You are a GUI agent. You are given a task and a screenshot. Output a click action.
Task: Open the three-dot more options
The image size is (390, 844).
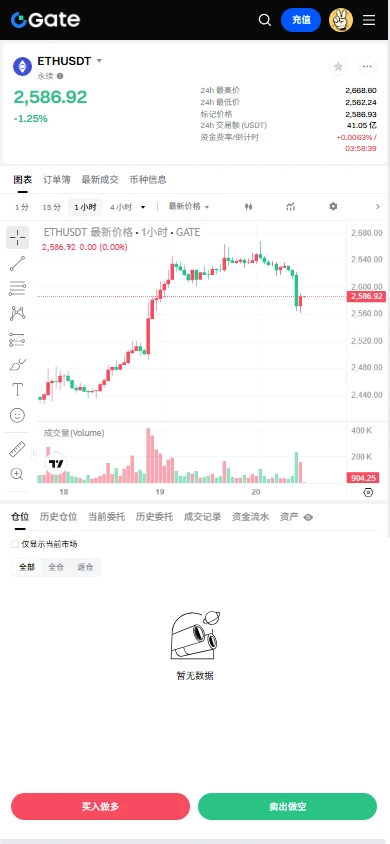[x=367, y=66]
